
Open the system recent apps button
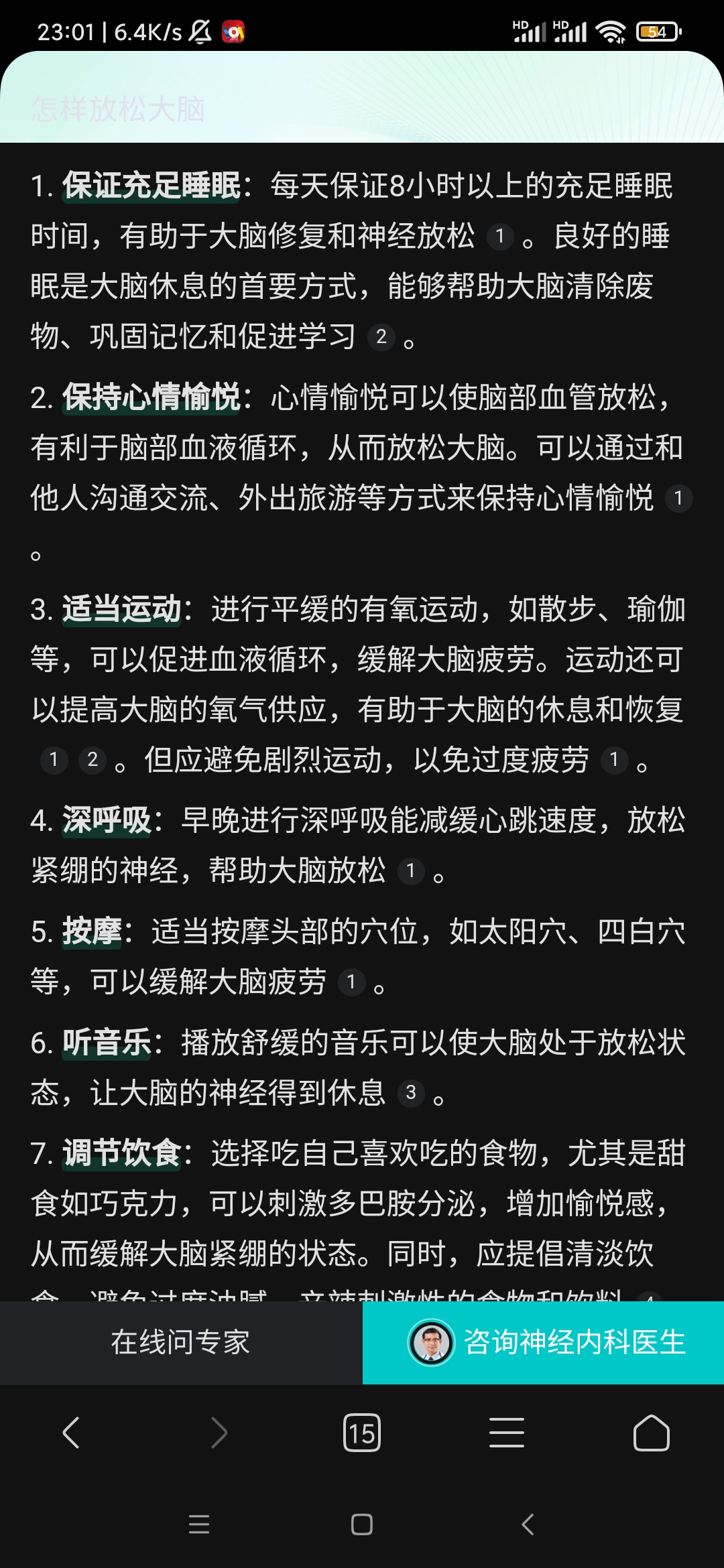coord(199,1524)
